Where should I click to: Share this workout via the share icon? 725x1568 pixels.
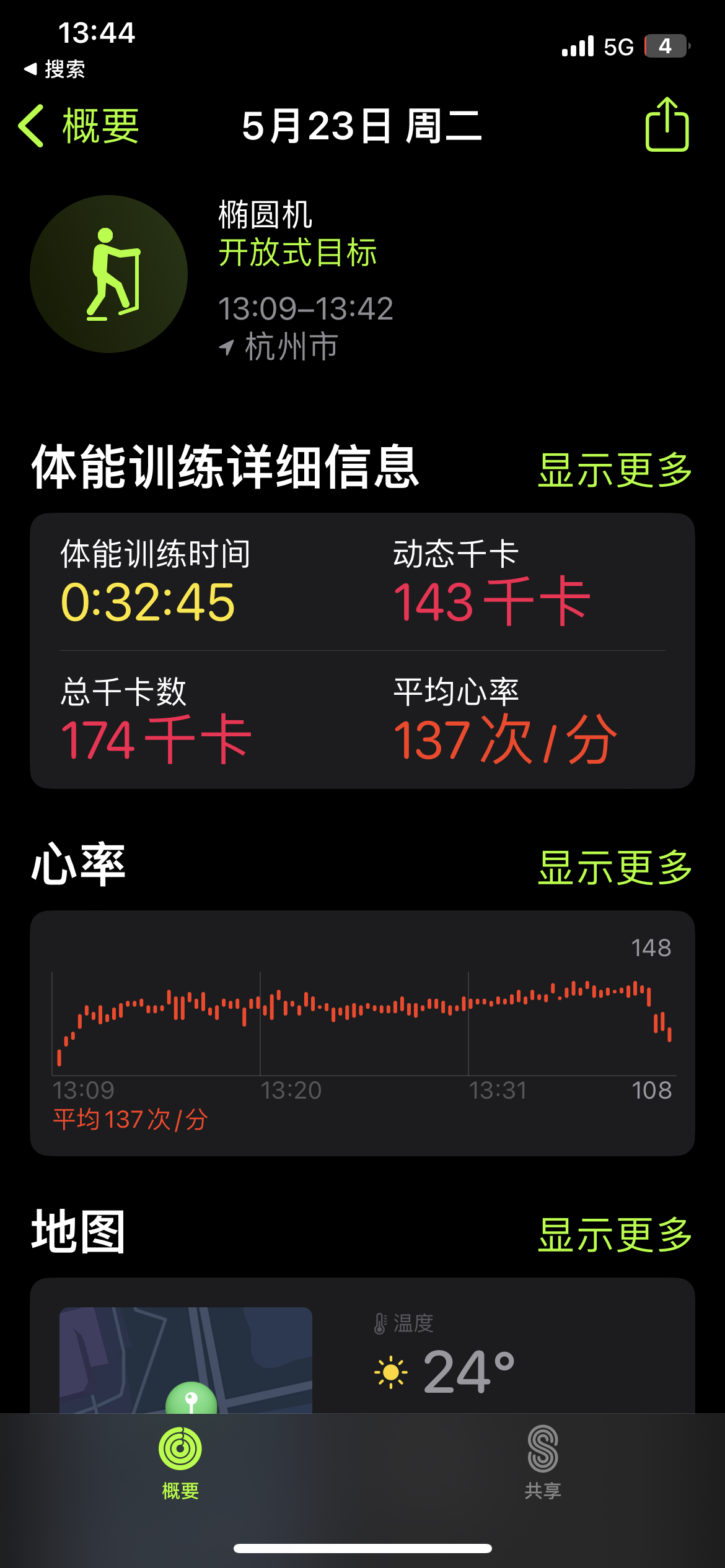[x=667, y=124]
